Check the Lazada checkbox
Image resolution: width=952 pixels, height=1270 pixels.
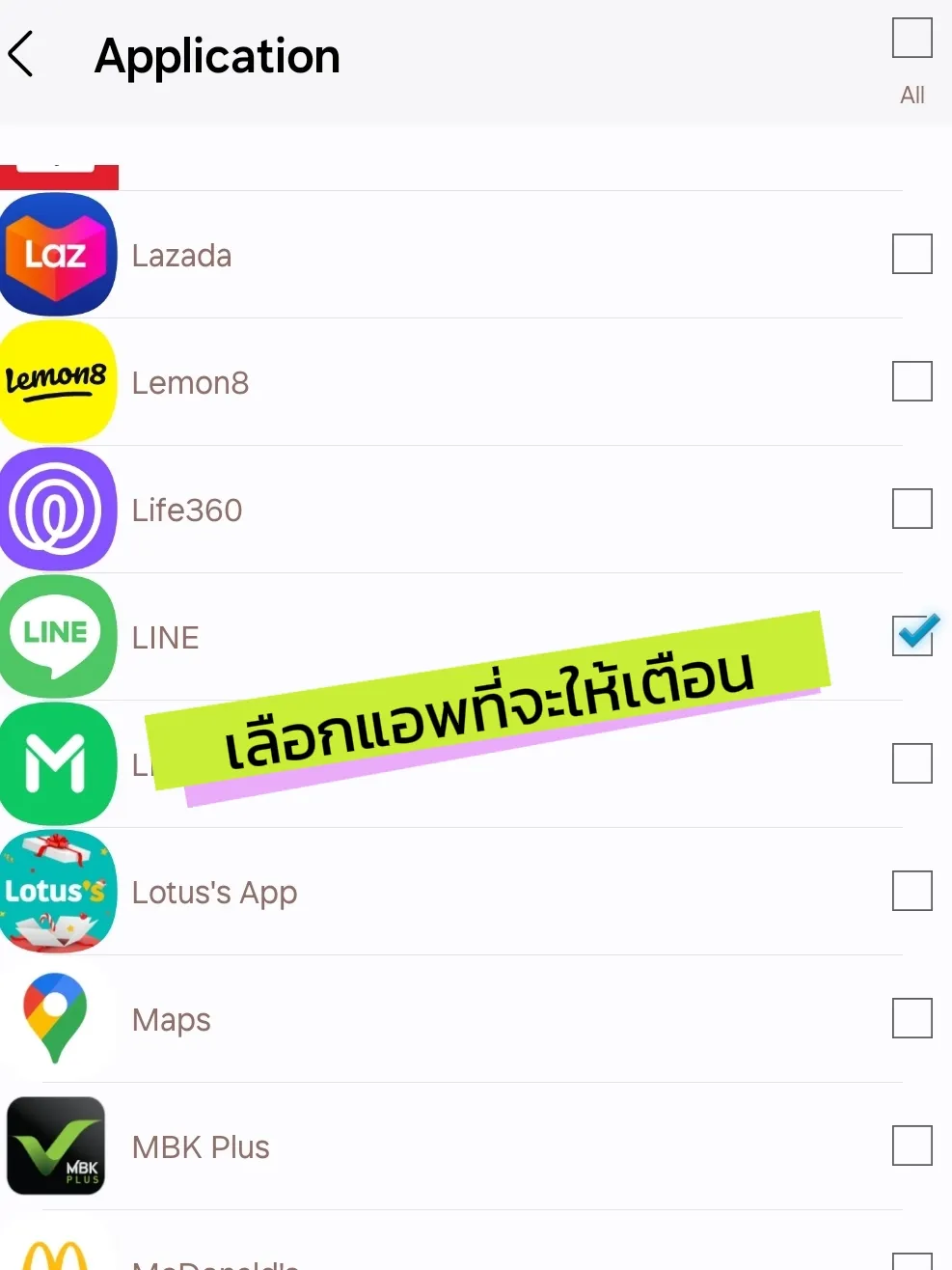[x=911, y=255]
